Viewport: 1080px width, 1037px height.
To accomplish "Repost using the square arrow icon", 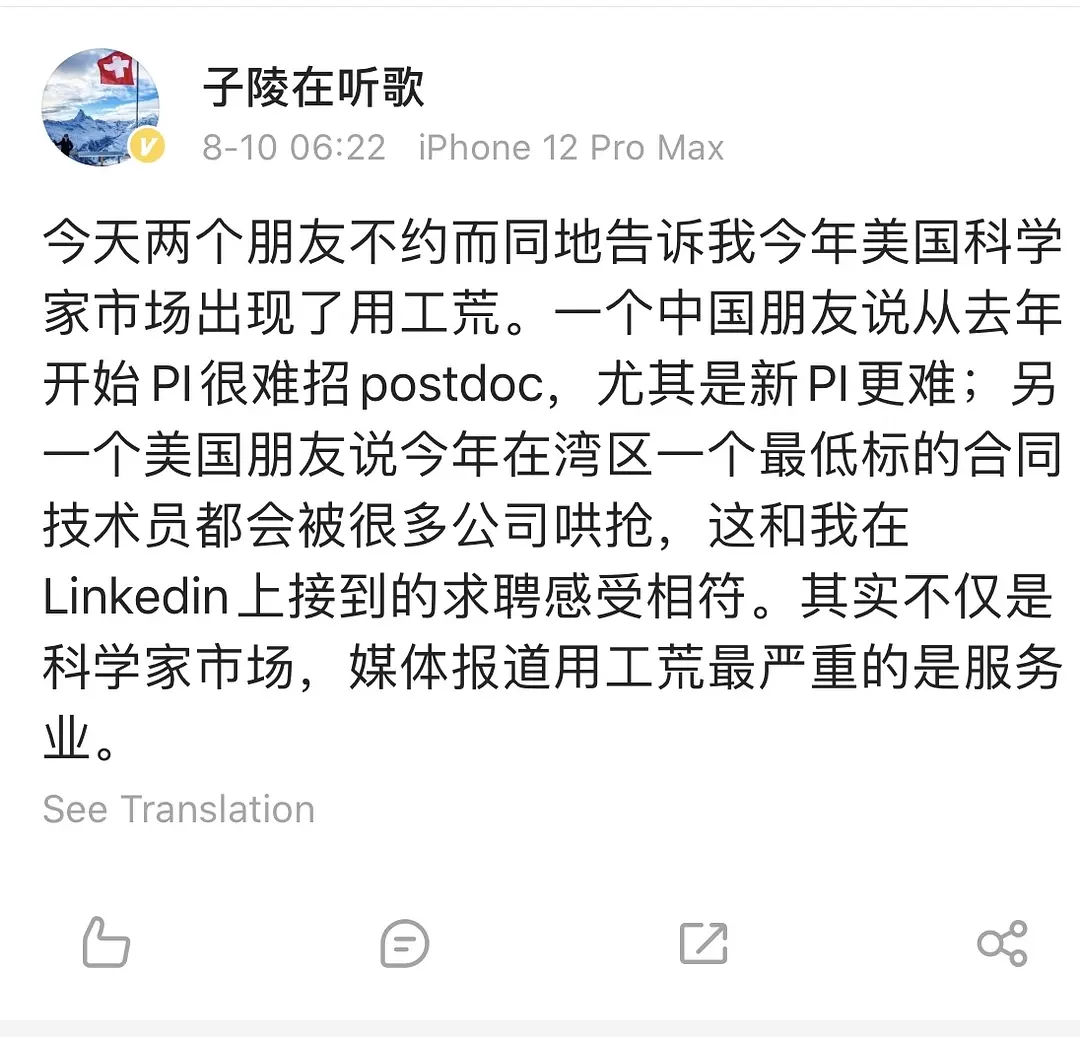I will click(x=703, y=942).
